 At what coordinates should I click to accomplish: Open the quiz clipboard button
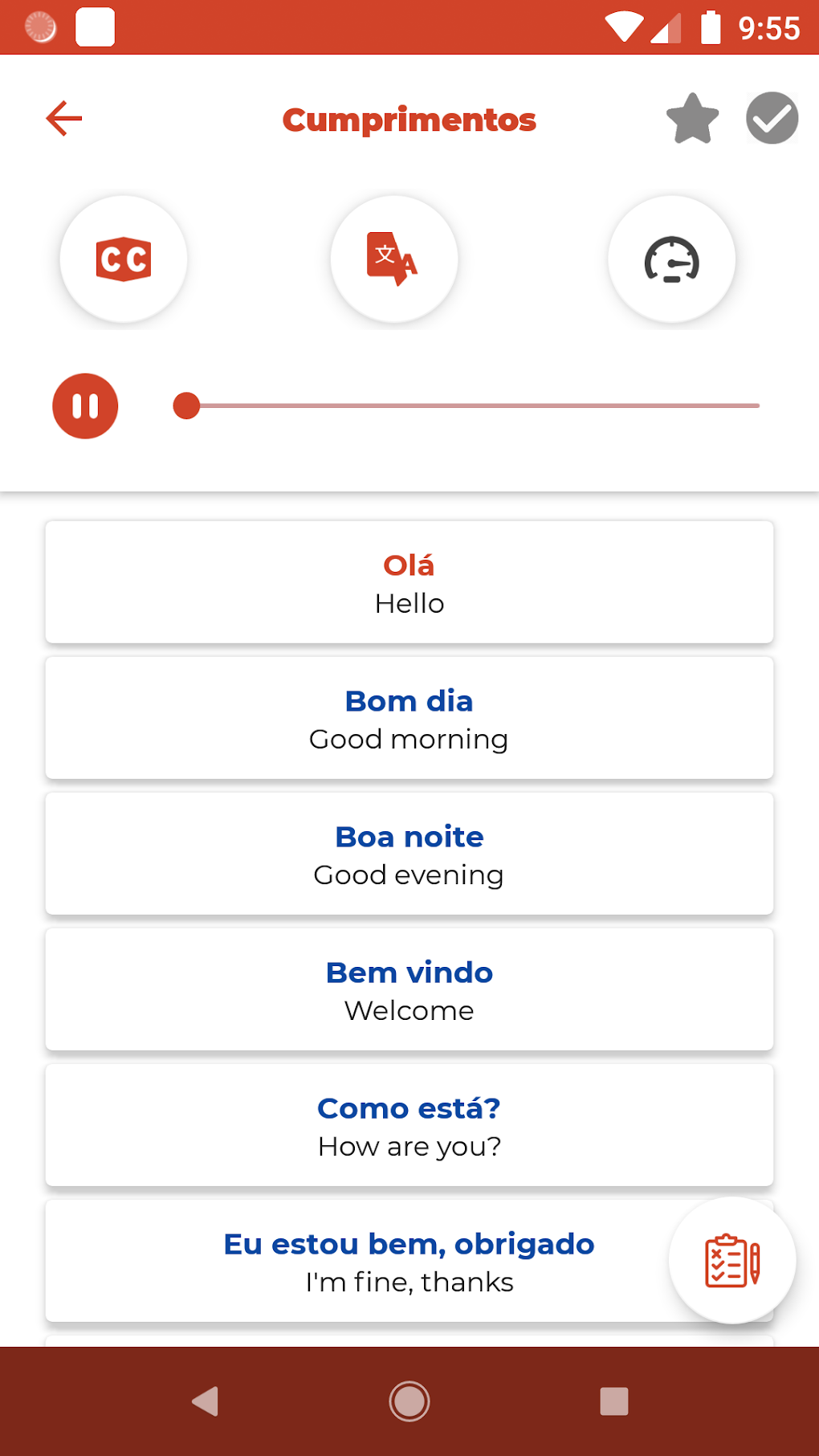pyautogui.click(x=730, y=1260)
